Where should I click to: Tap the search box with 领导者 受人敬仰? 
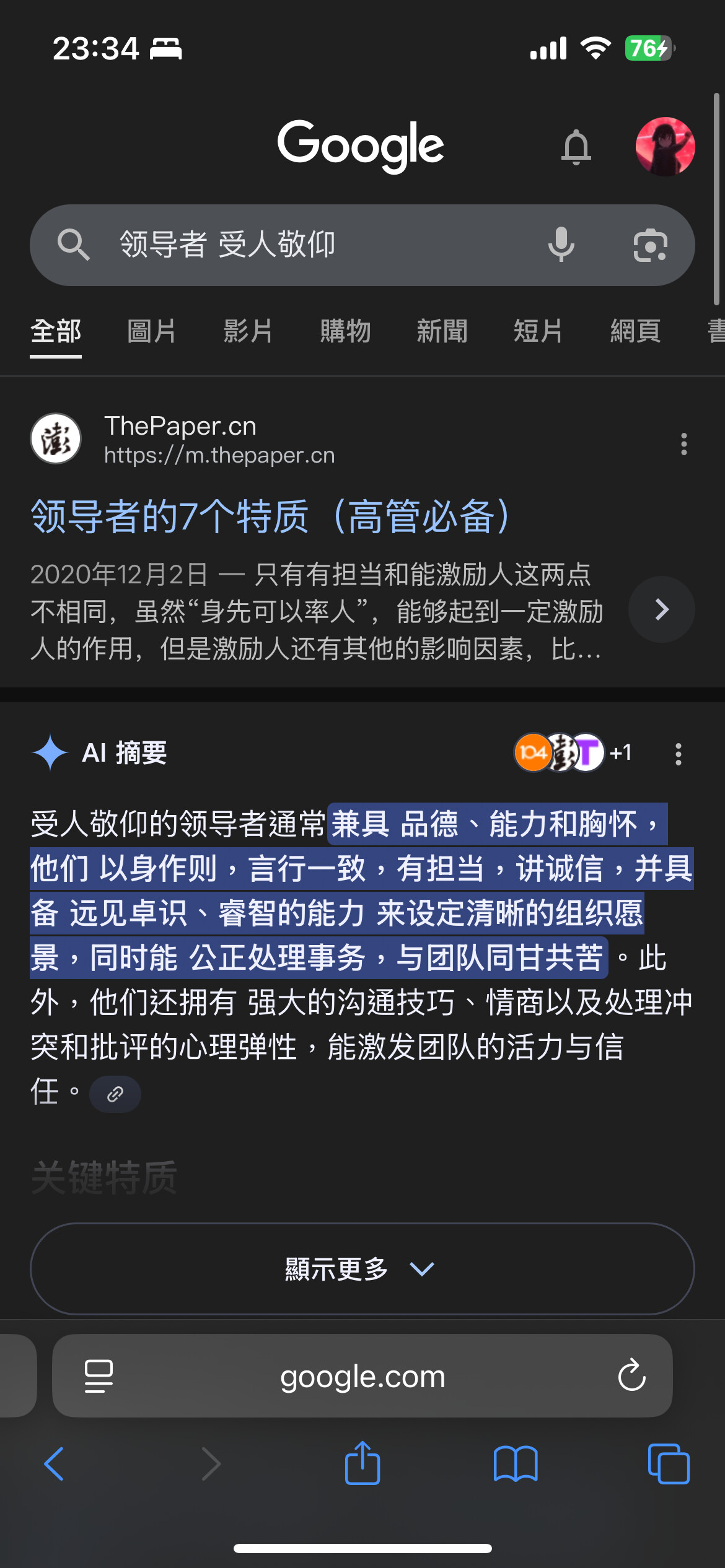click(x=310, y=245)
